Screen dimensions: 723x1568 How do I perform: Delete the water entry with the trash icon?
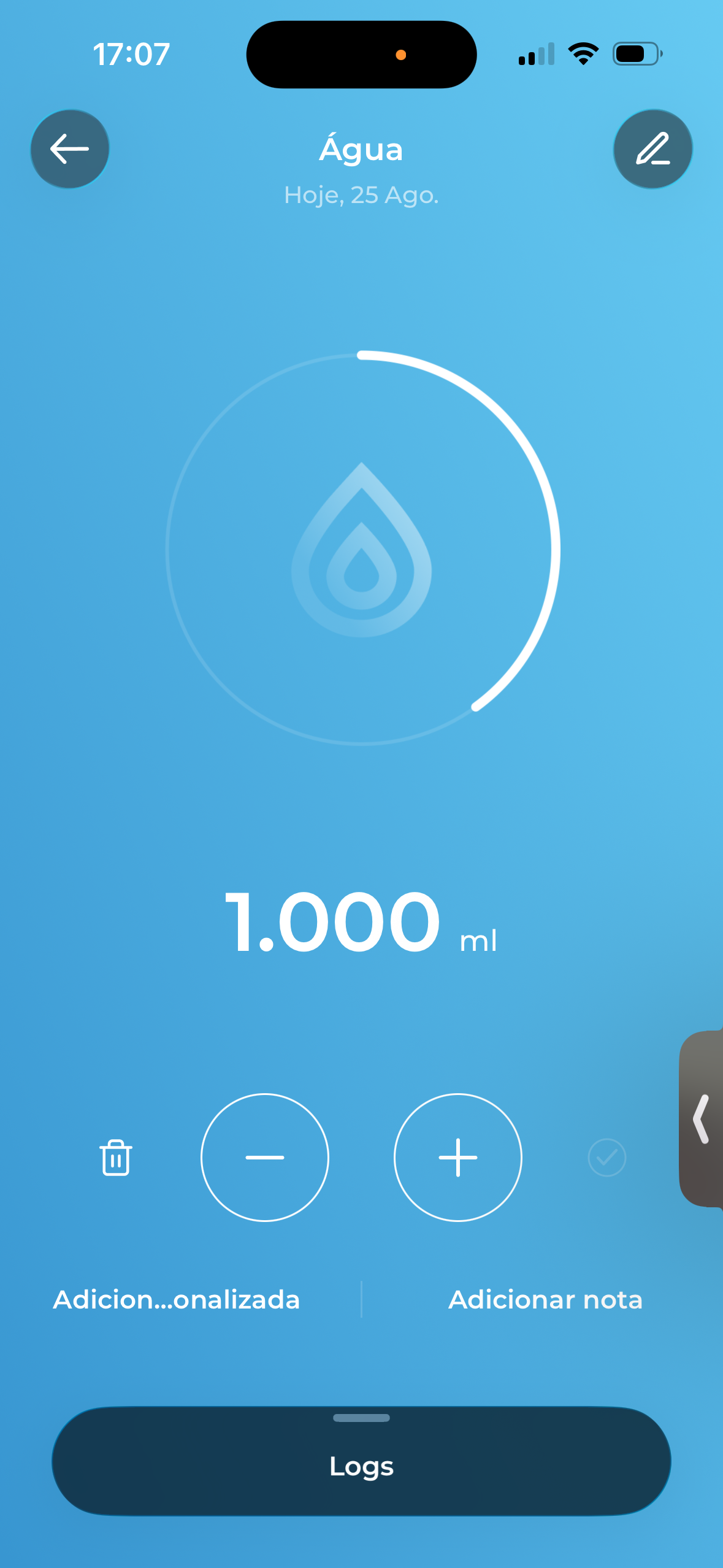(116, 1158)
